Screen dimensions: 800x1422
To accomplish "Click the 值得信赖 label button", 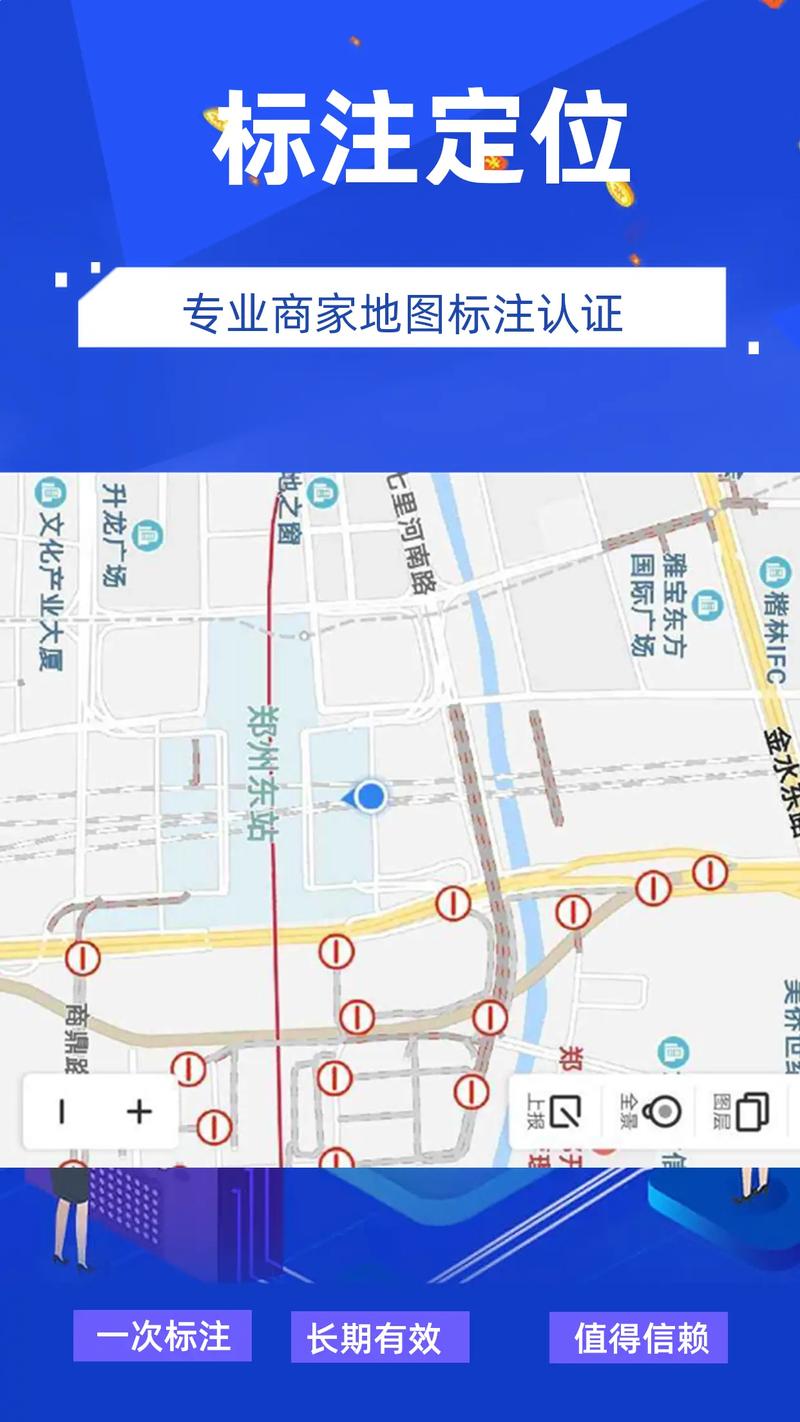I will (640, 1334).
